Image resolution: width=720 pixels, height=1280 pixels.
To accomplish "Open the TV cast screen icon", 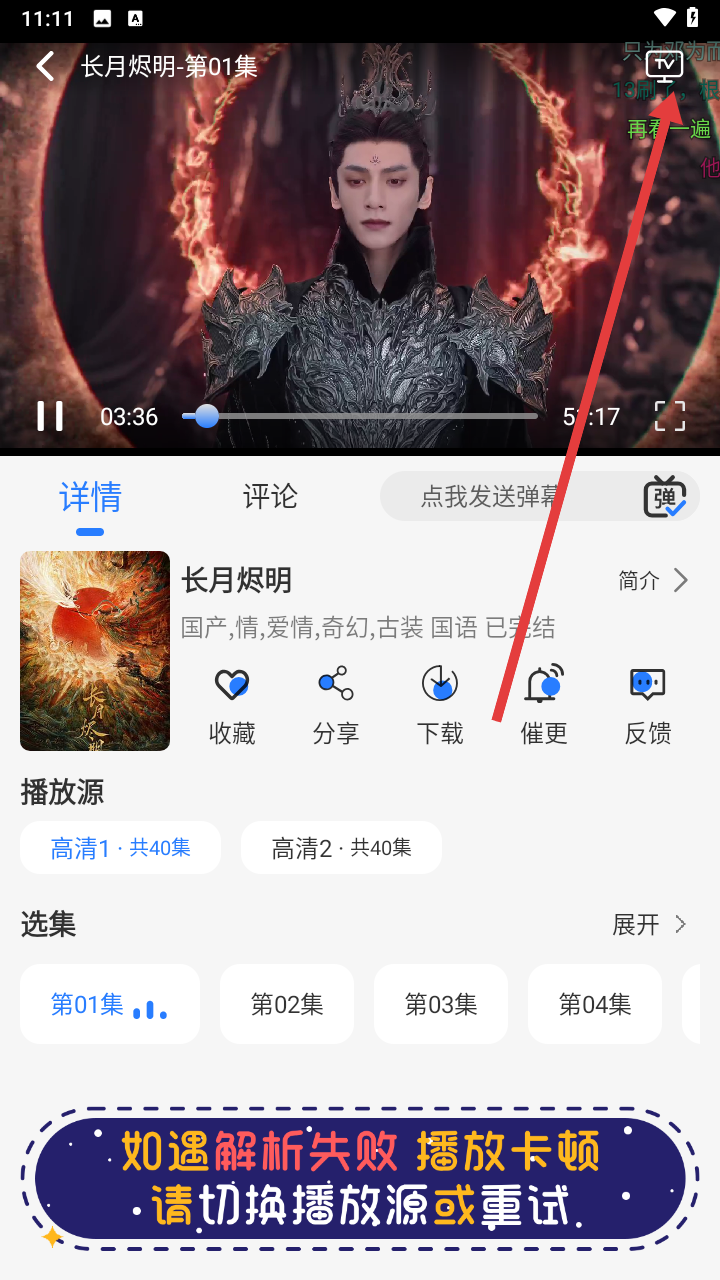I will [665, 65].
